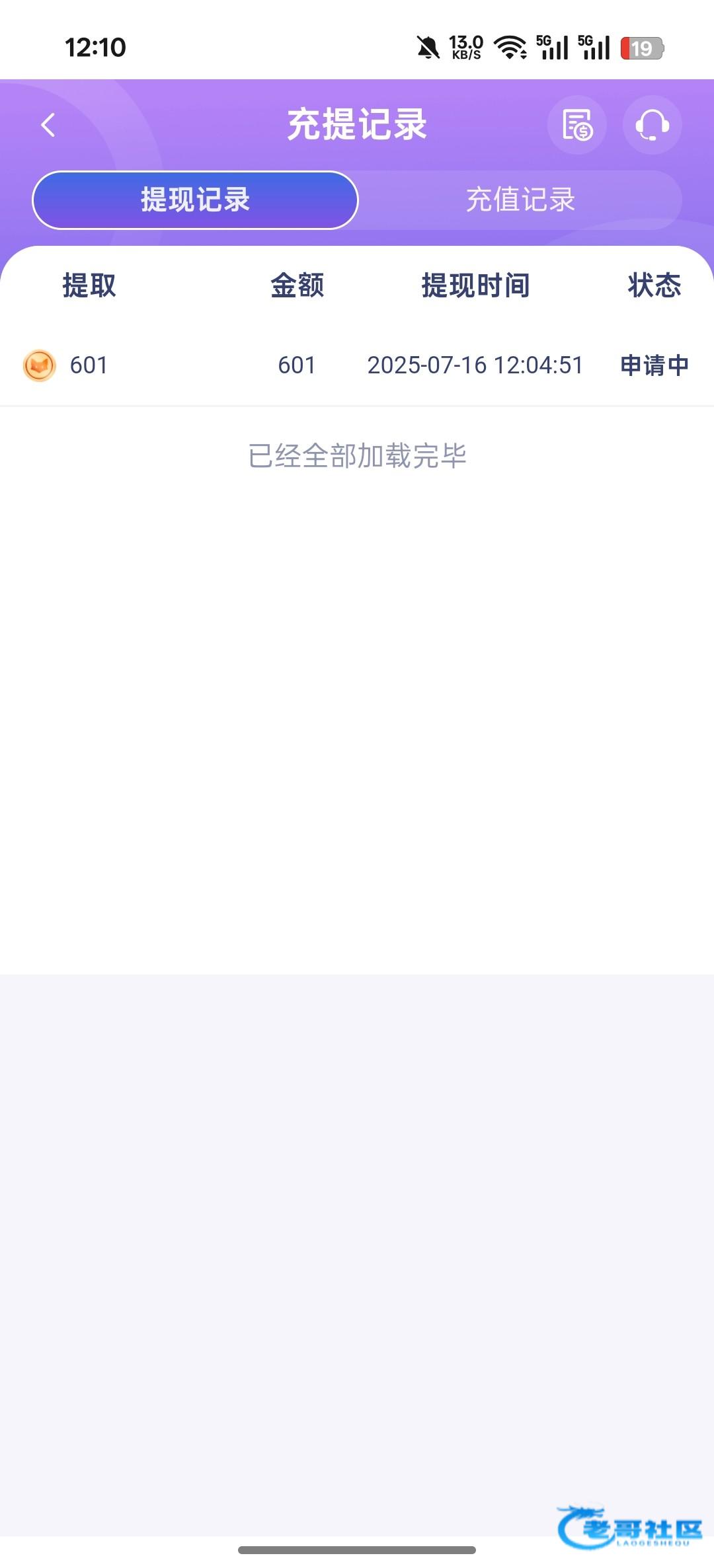Switch to the 充值记录 tab

point(520,200)
